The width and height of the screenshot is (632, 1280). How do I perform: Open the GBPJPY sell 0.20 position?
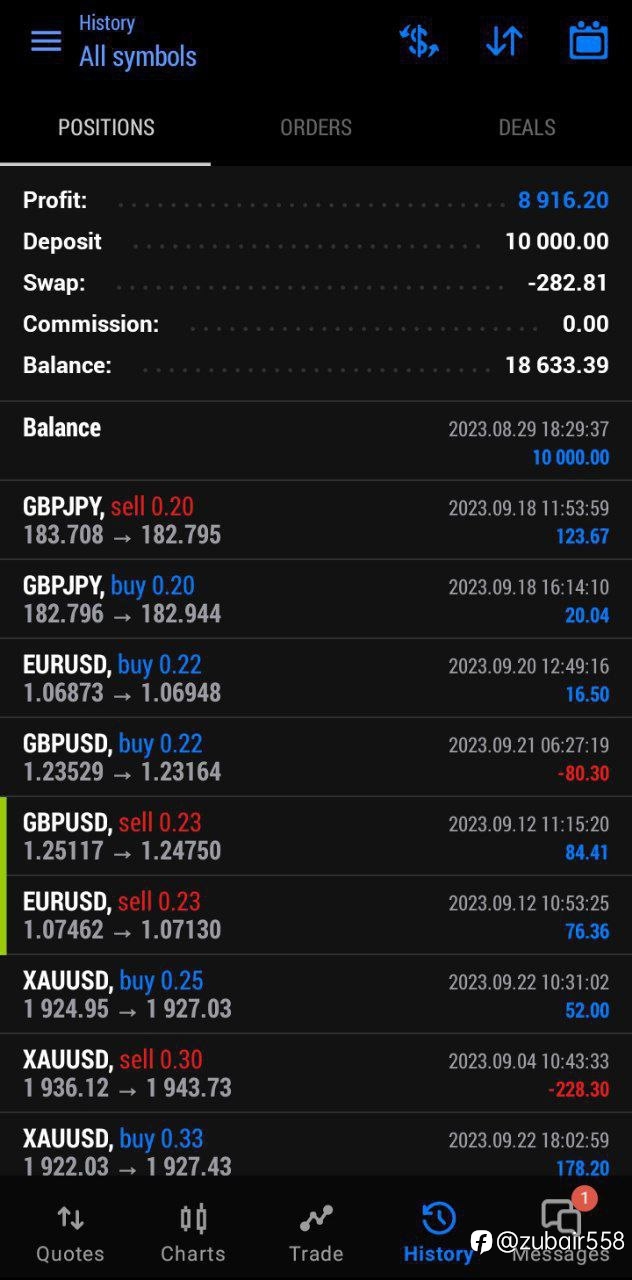coord(316,520)
